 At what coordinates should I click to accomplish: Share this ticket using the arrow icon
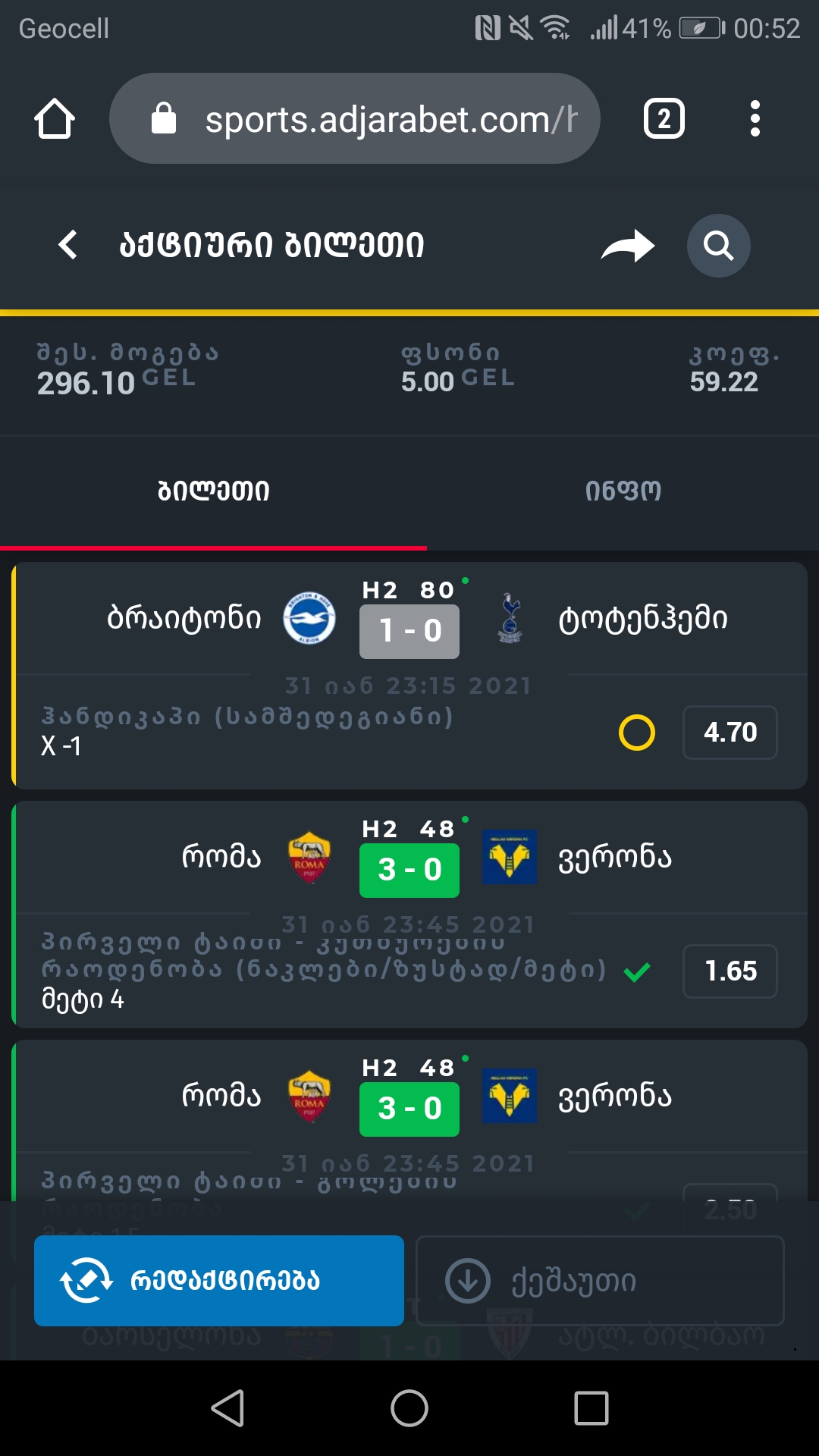point(627,246)
